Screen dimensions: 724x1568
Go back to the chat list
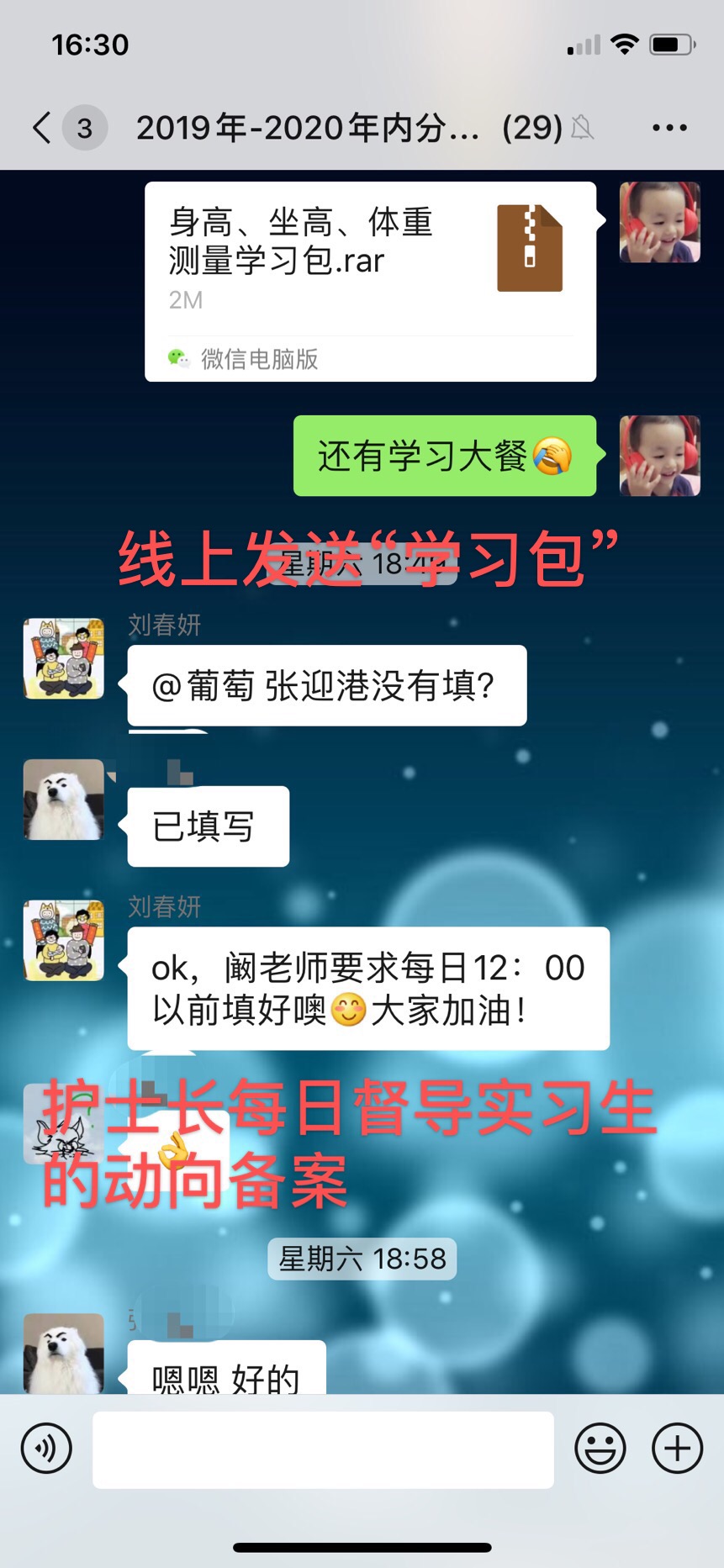42,128
